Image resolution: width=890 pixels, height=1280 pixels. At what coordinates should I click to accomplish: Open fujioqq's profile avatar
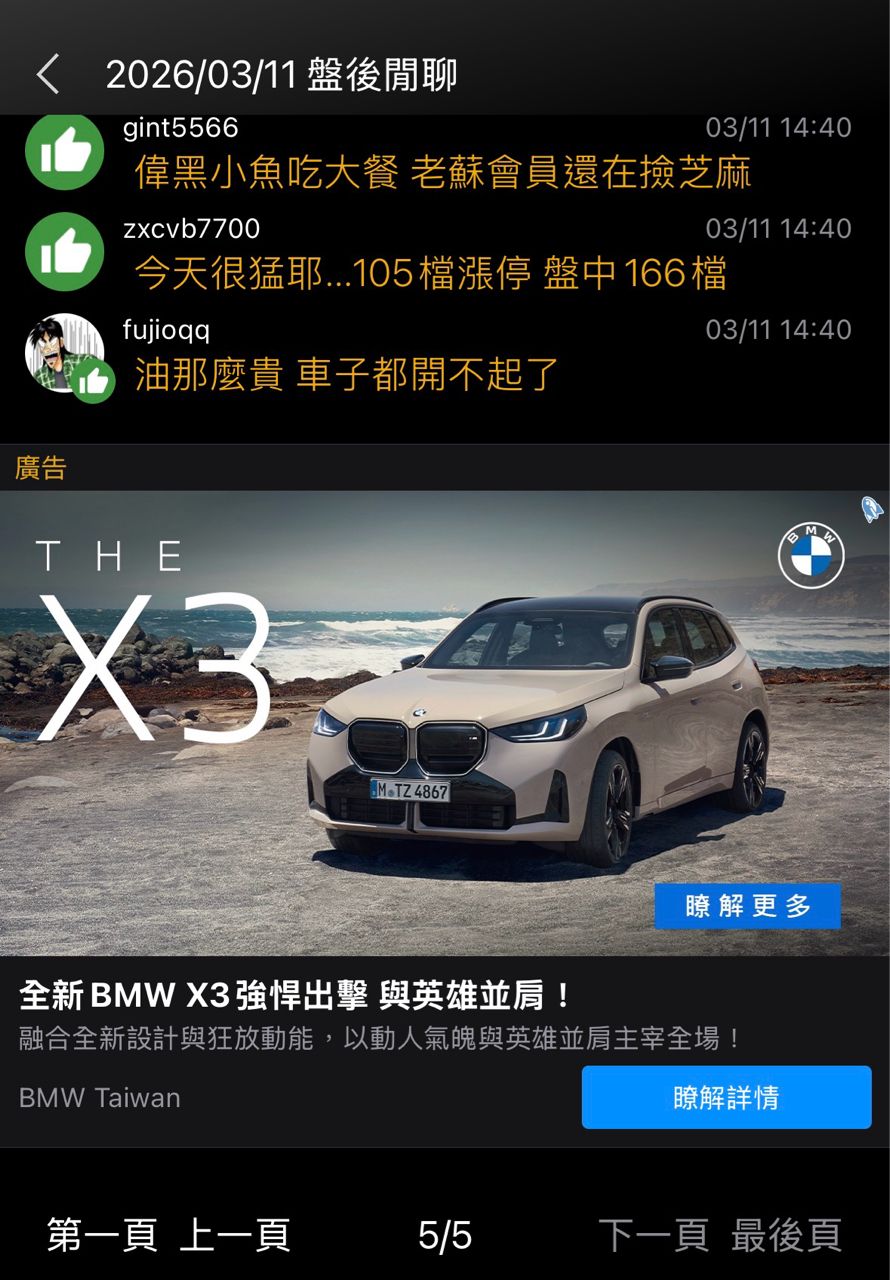click(62, 350)
